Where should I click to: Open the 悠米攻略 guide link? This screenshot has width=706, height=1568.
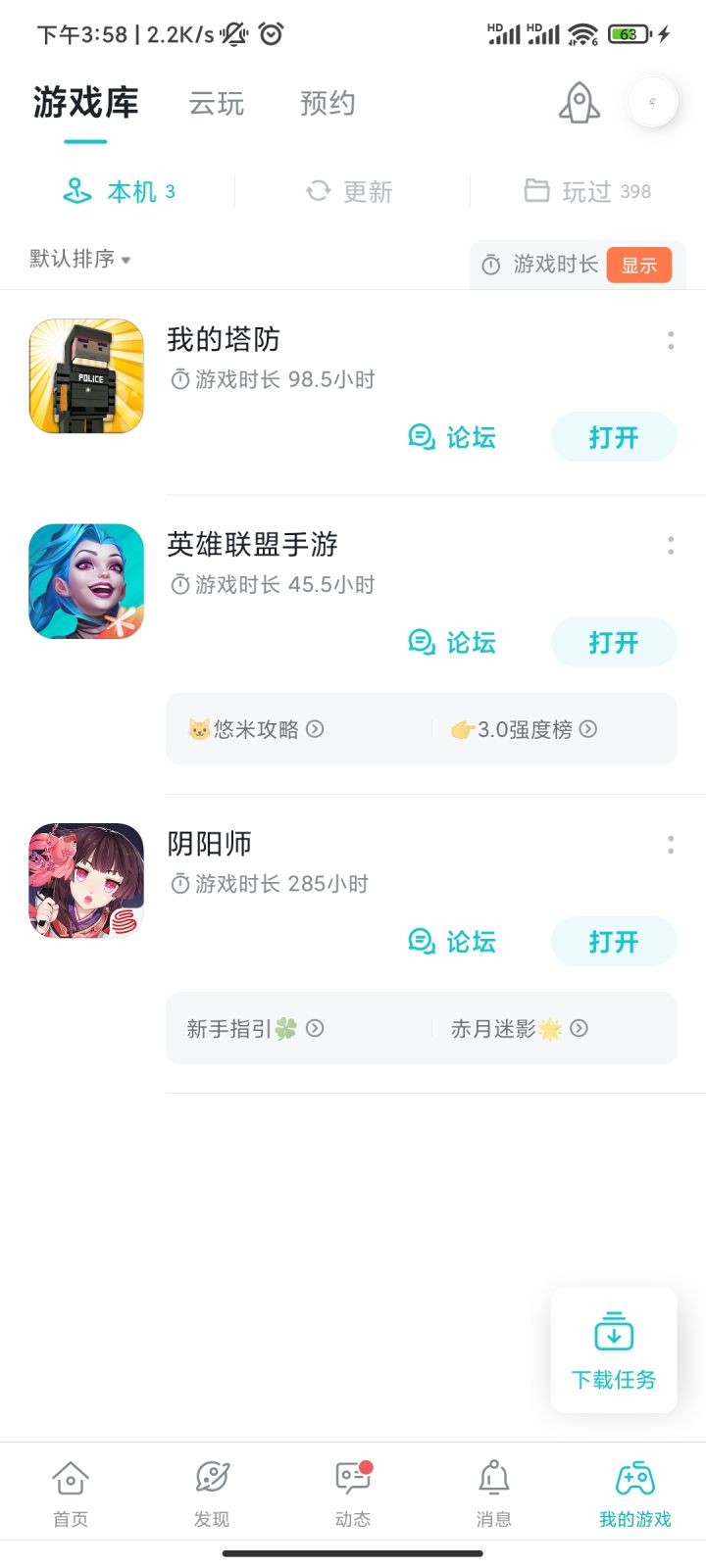[x=256, y=729]
